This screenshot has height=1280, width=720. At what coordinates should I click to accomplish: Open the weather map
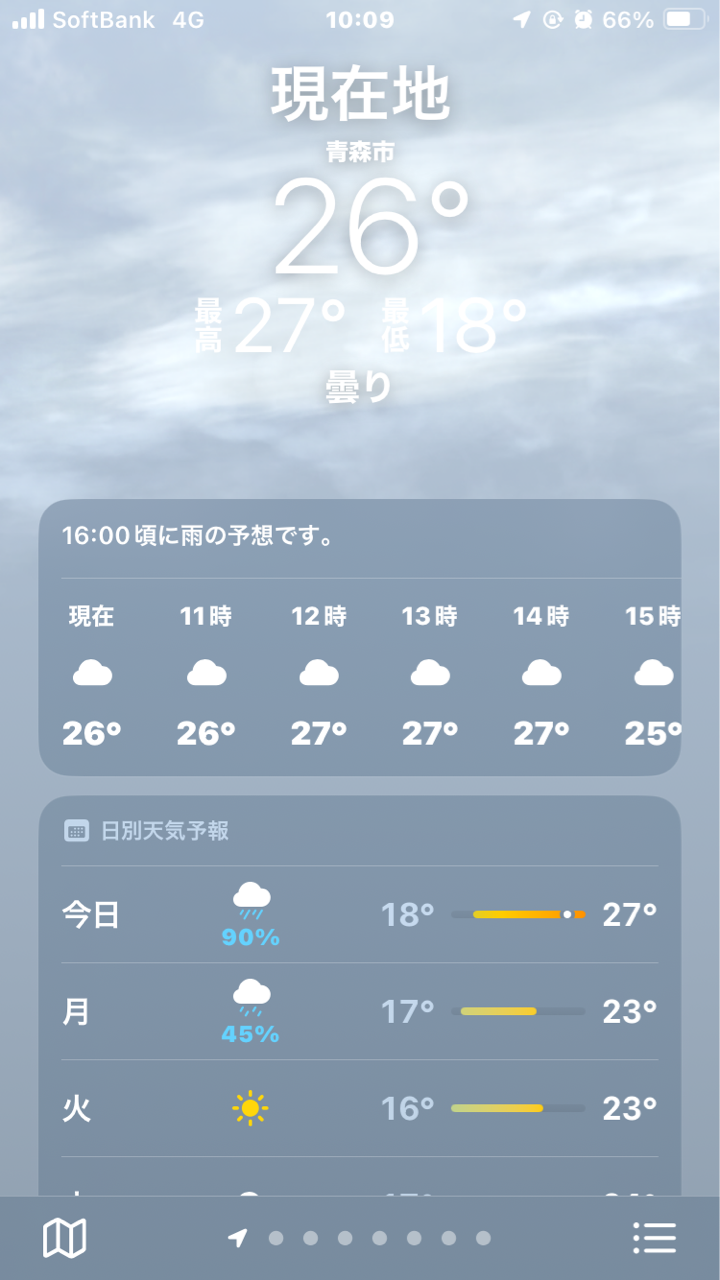65,1238
